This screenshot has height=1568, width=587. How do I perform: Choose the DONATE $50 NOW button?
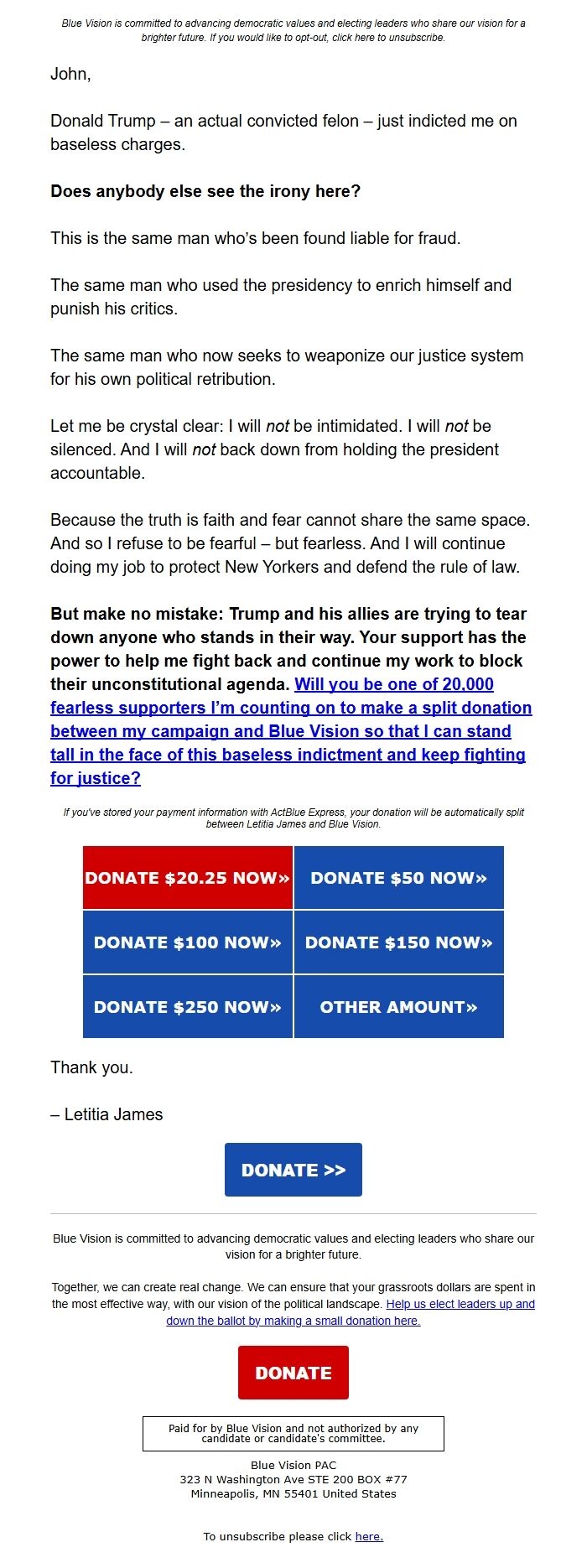(x=398, y=878)
